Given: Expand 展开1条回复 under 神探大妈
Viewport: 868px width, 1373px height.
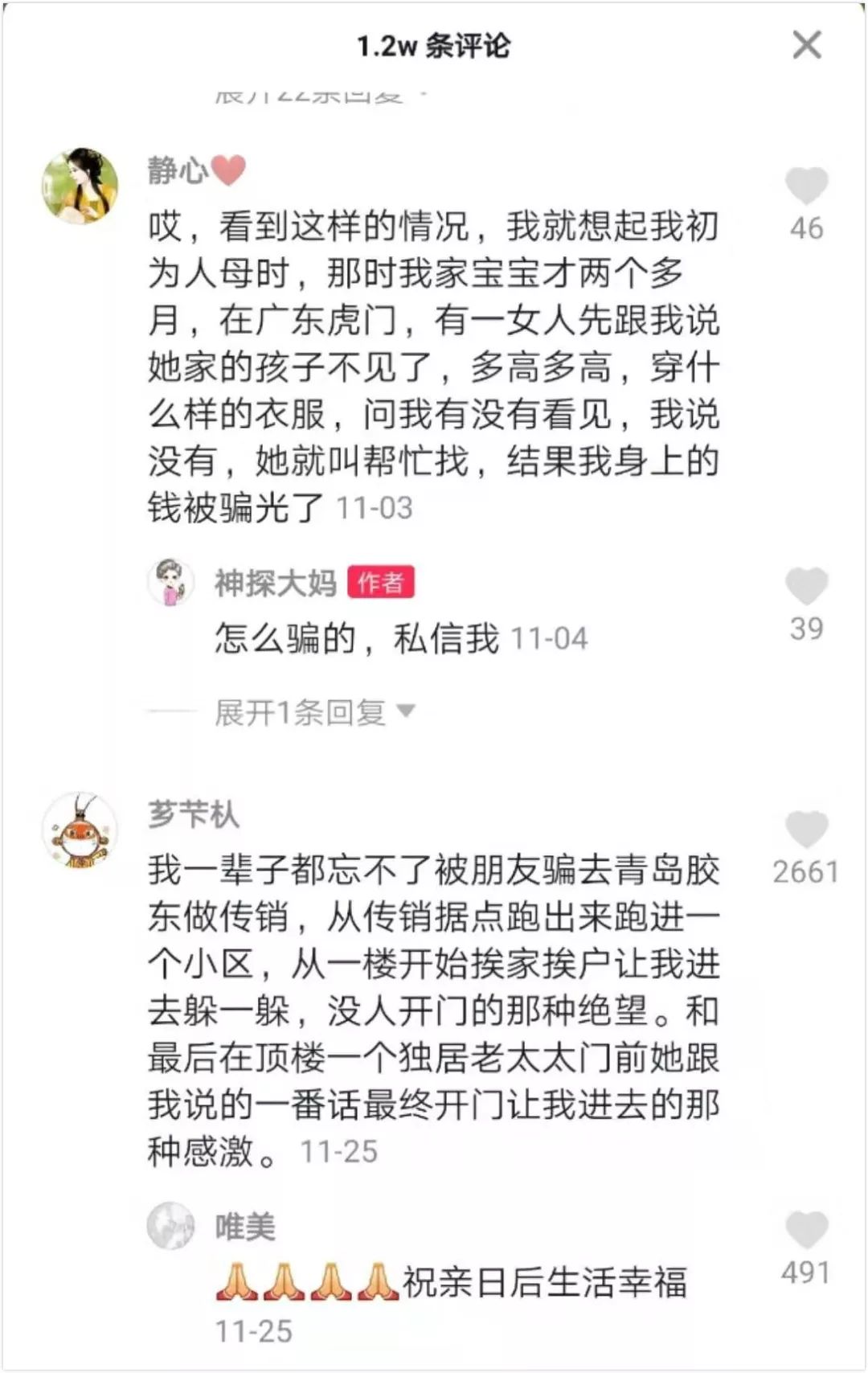Looking at the screenshot, I should (x=314, y=712).
